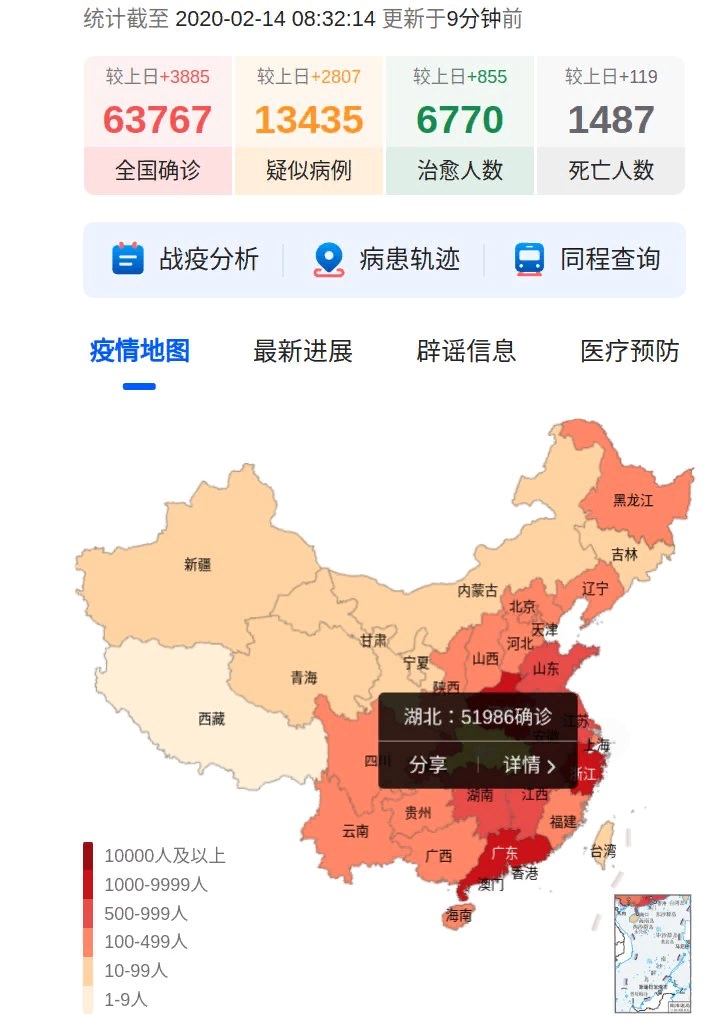Select 云南 province on map
The image size is (728, 1029).
[355, 830]
